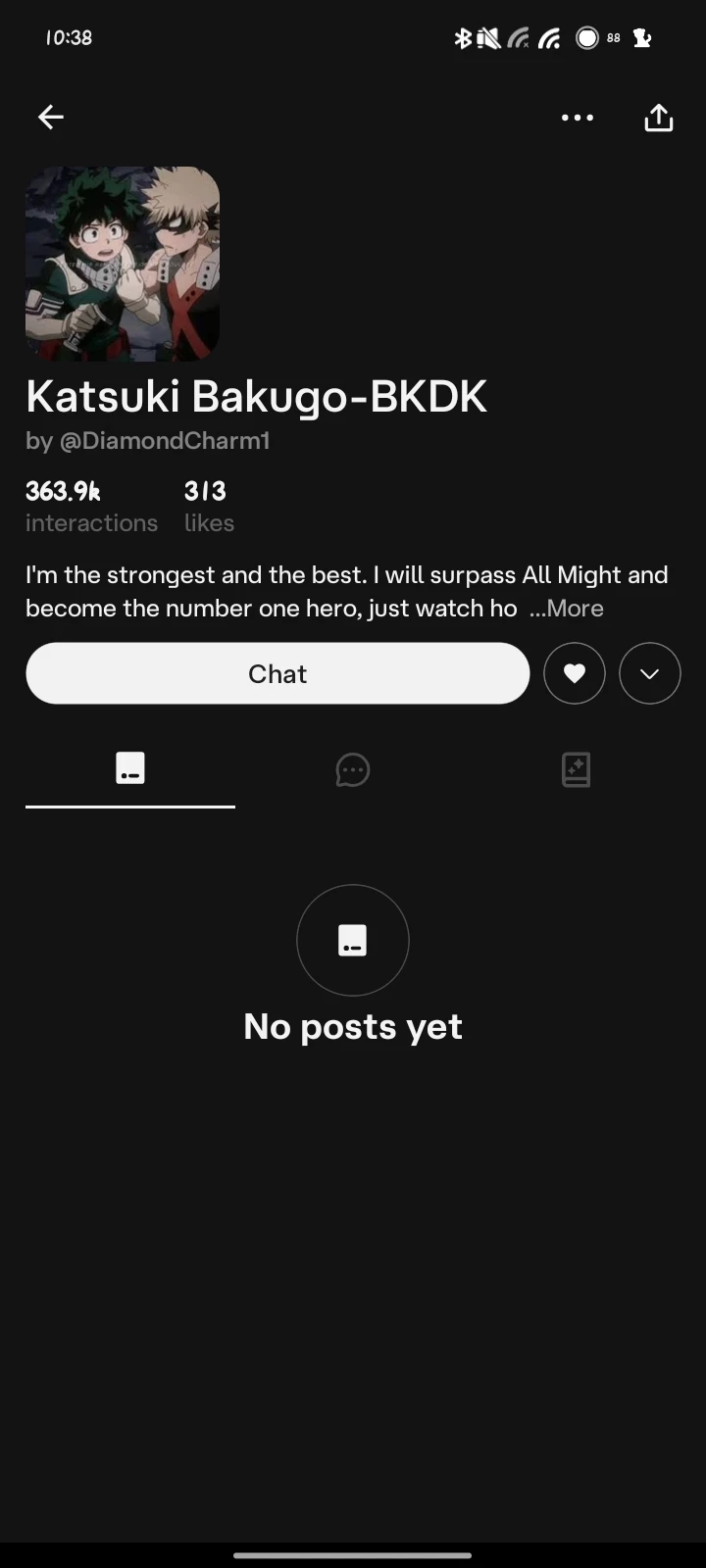Switch to the sparkle book tab
Screen dimensions: 706x1568
[576, 769]
